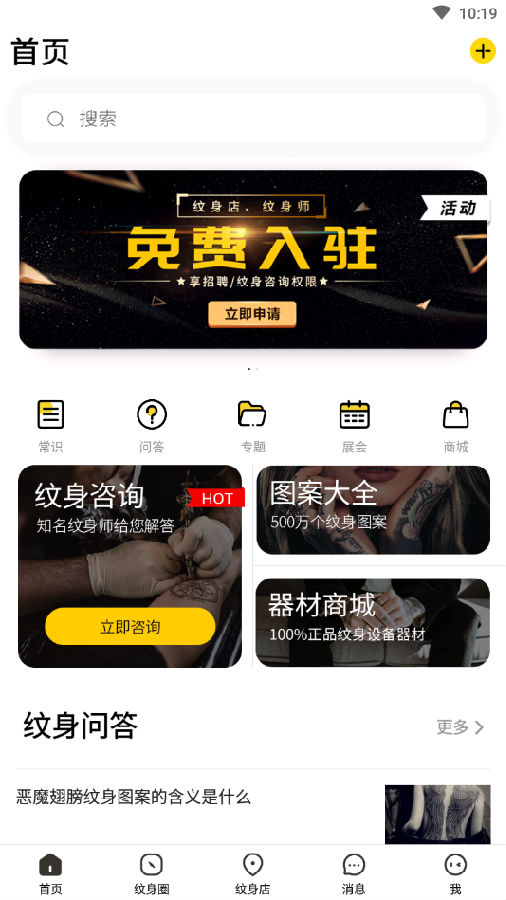Open the 问答 section
This screenshot has height=900, width=506.
(151, 426)
